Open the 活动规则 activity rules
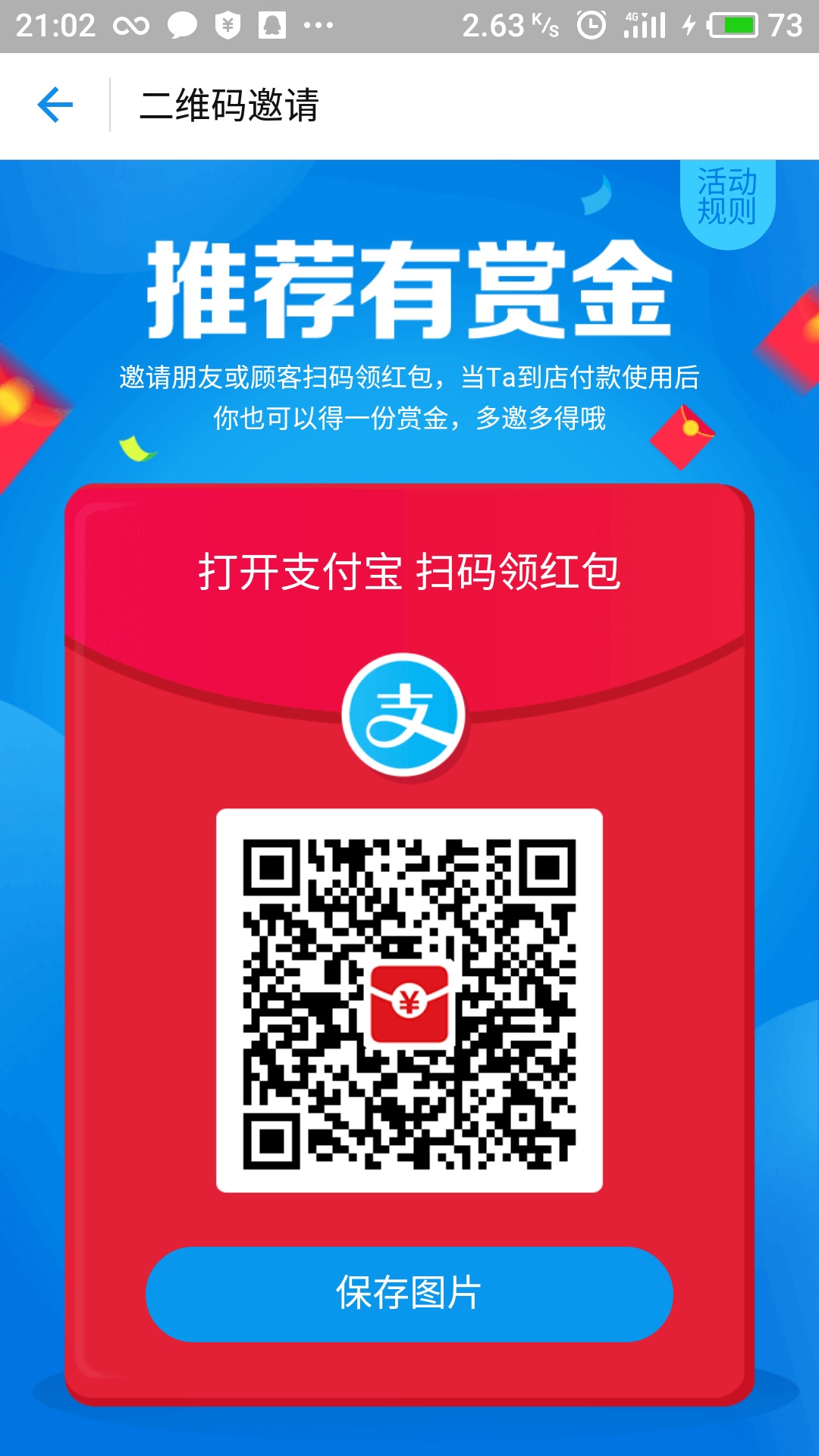This screenshot has height=1456, width=819. pos(726,199)
